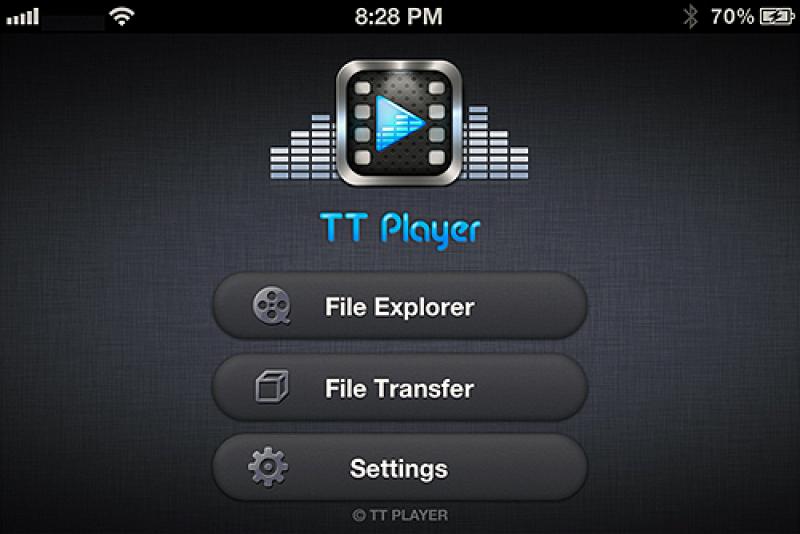800x534 pixels.
Task: Open the File Explorer
Action: [x=399, y=306]
